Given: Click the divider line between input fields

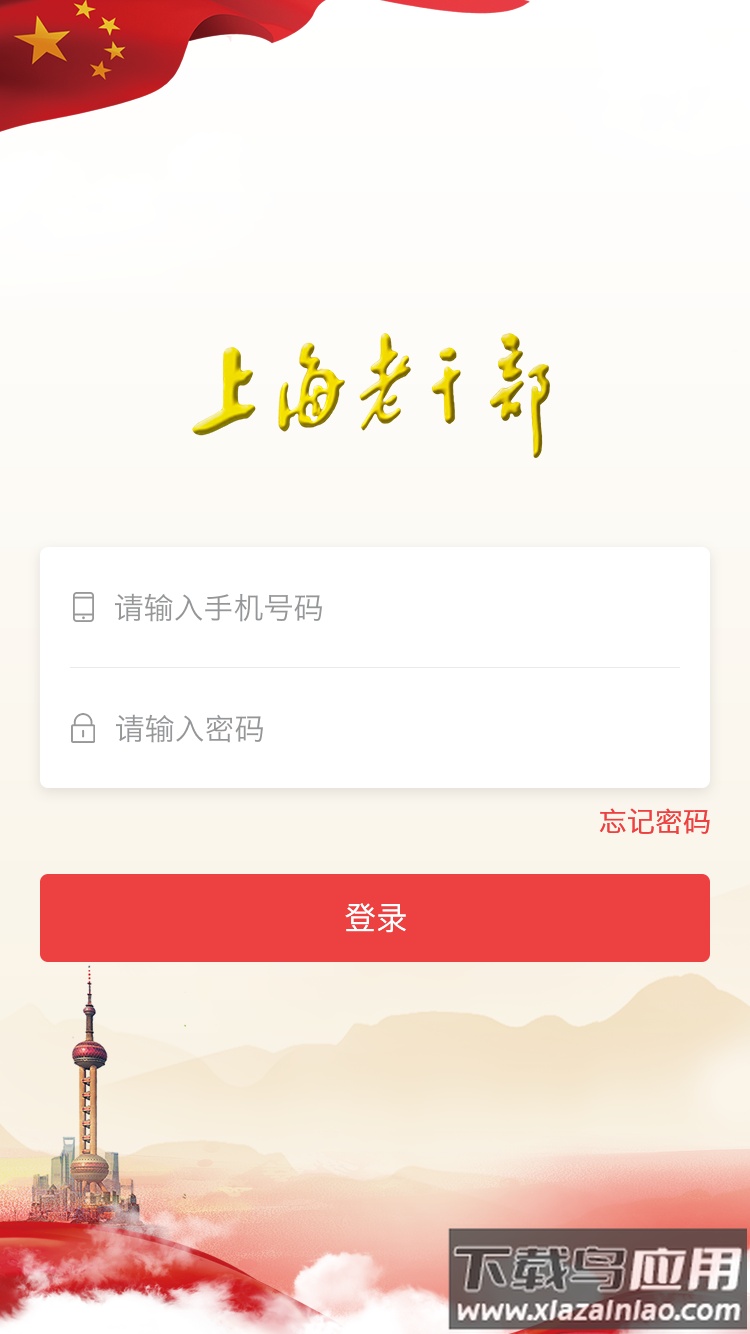Looking at the screenshot, I should coord(375,665).
